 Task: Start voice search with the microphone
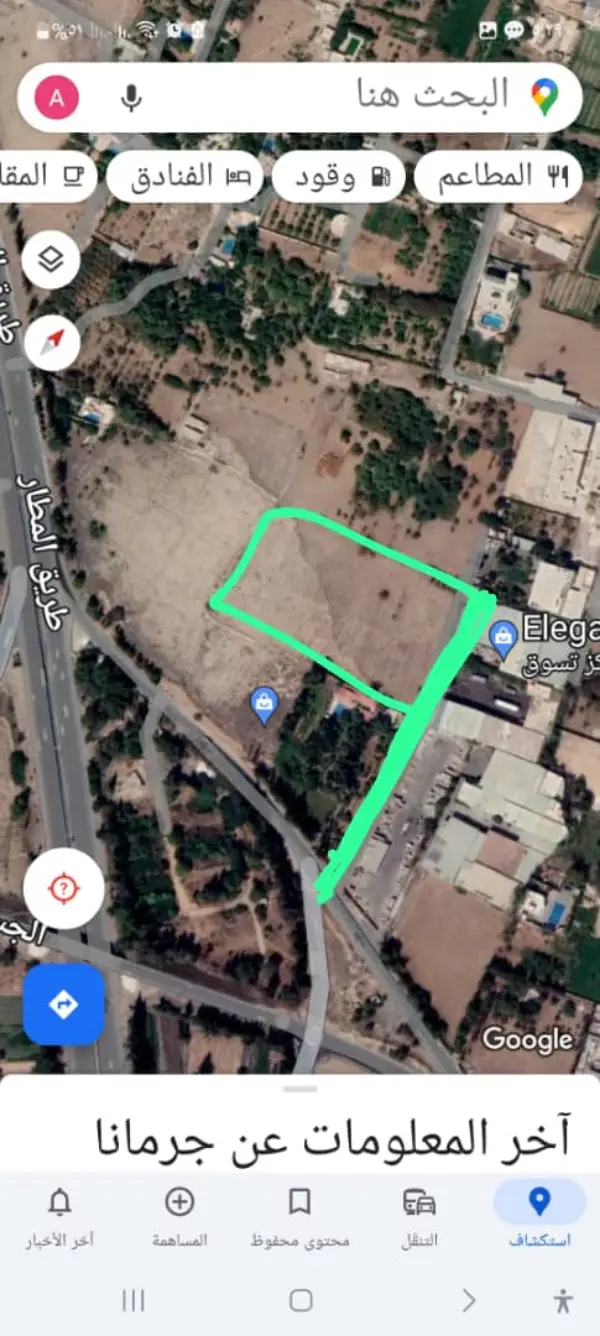pyautogui.click(x=131, y=97)
